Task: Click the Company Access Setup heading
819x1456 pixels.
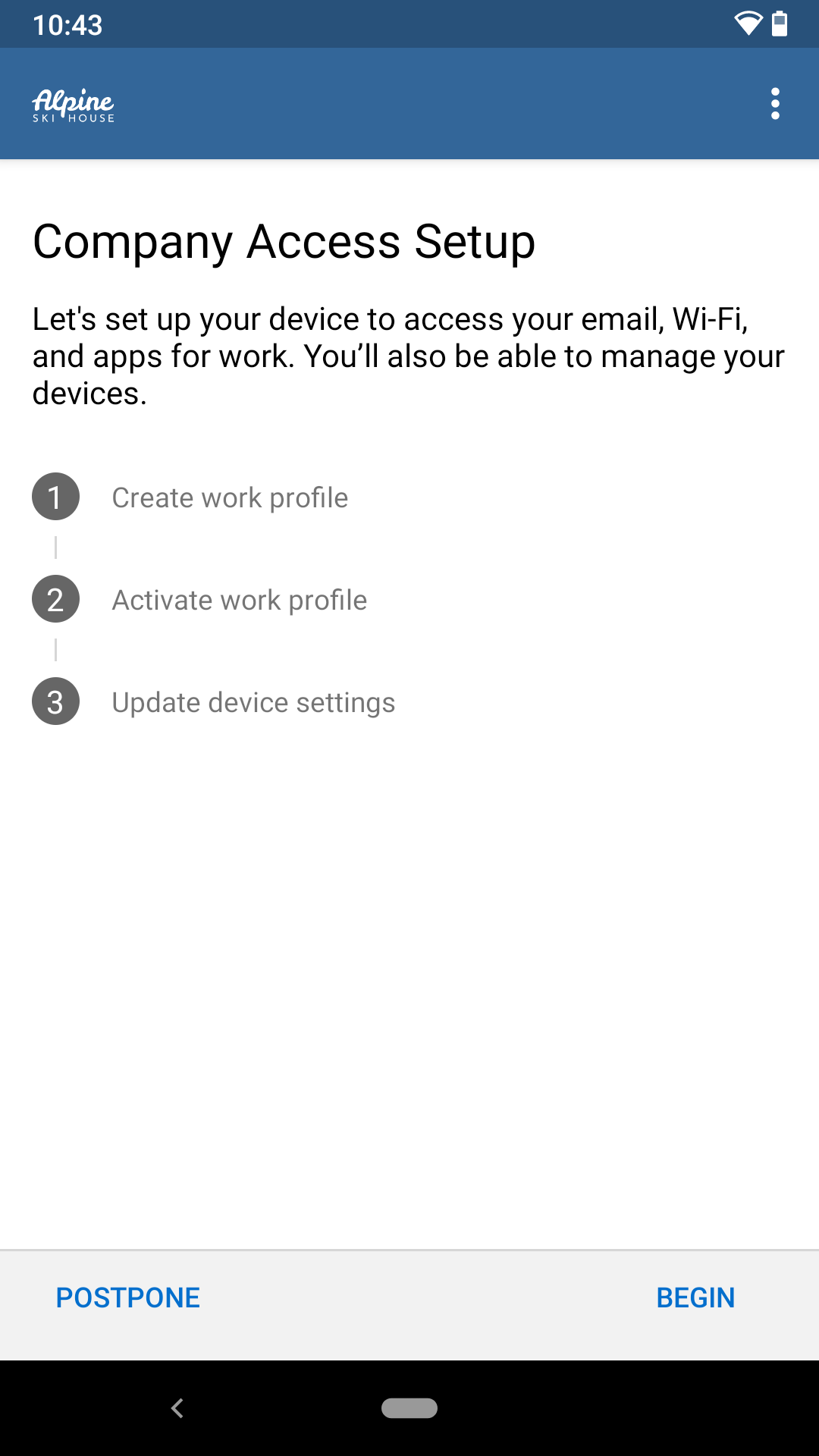Action: pos(284,242)
